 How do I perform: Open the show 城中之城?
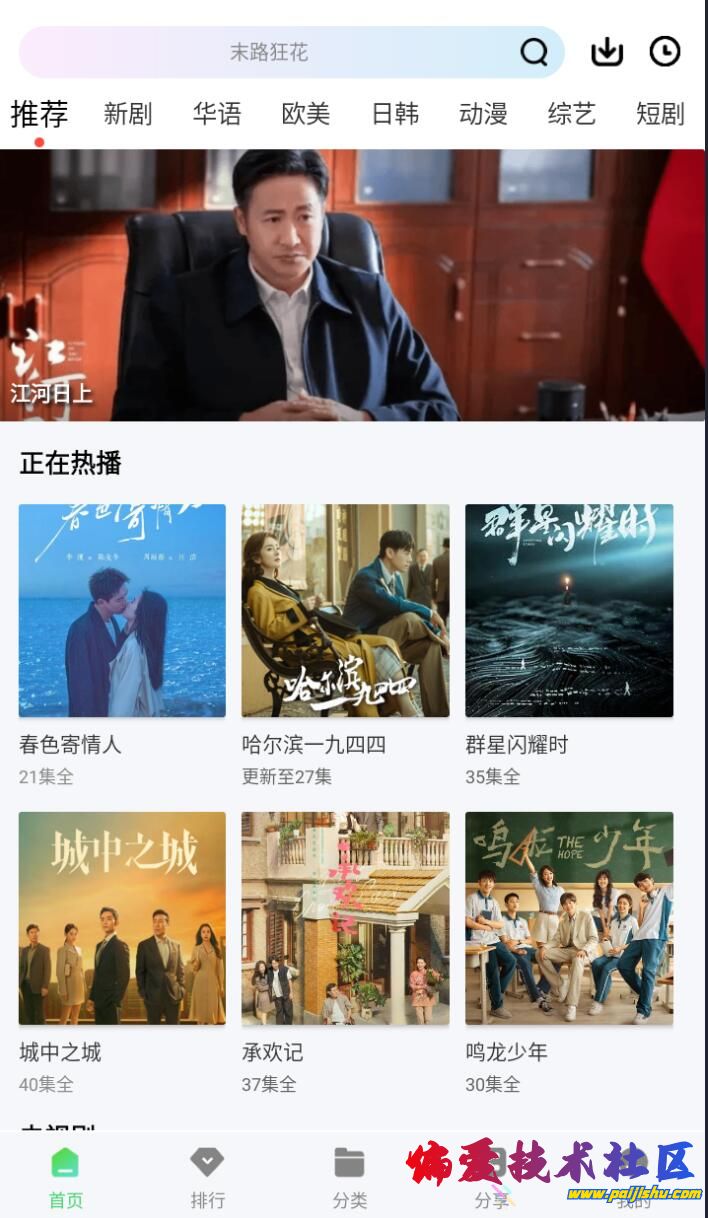click(122, 918)
